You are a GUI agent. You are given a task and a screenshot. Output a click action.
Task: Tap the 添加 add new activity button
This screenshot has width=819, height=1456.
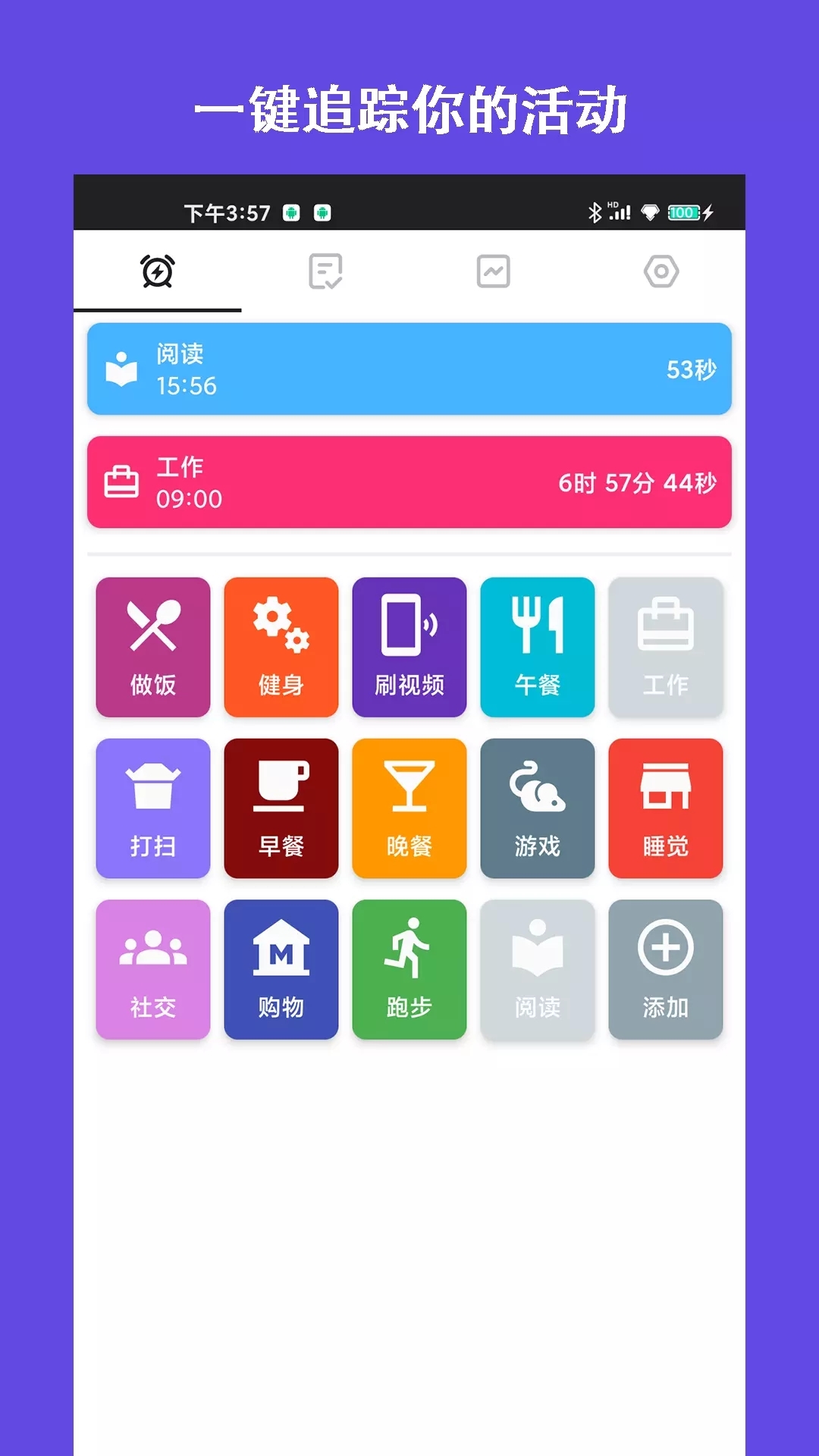point(666,971)
